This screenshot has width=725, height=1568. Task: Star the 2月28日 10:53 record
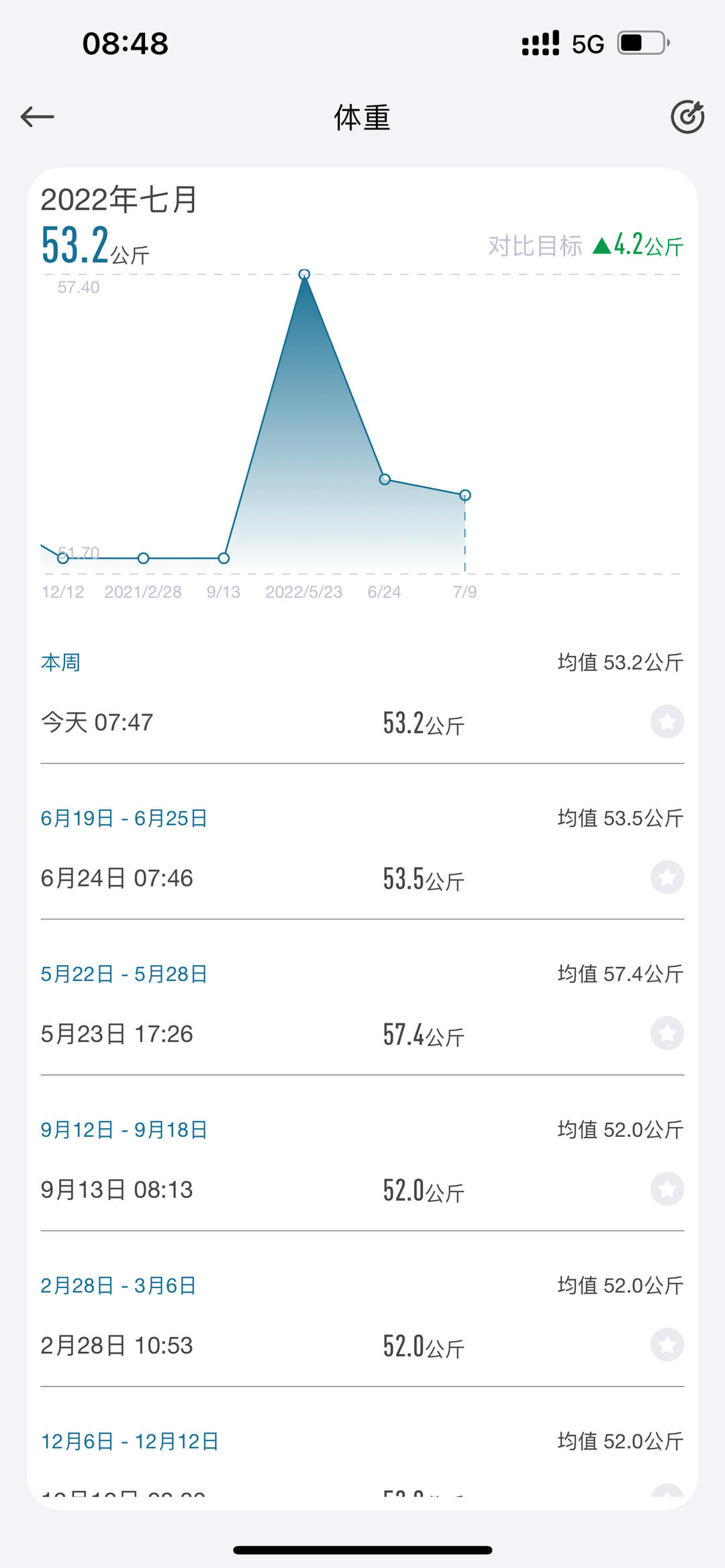(667, 1345)
